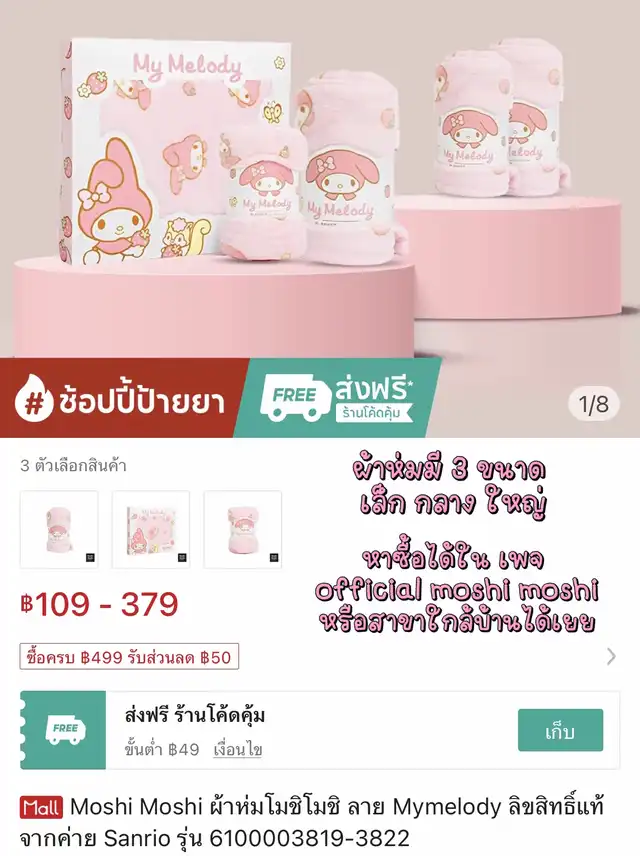Expand the ซื้อครบ ฿499 discount row chevron
Screen dimensions: 640x856
(611, 656)
